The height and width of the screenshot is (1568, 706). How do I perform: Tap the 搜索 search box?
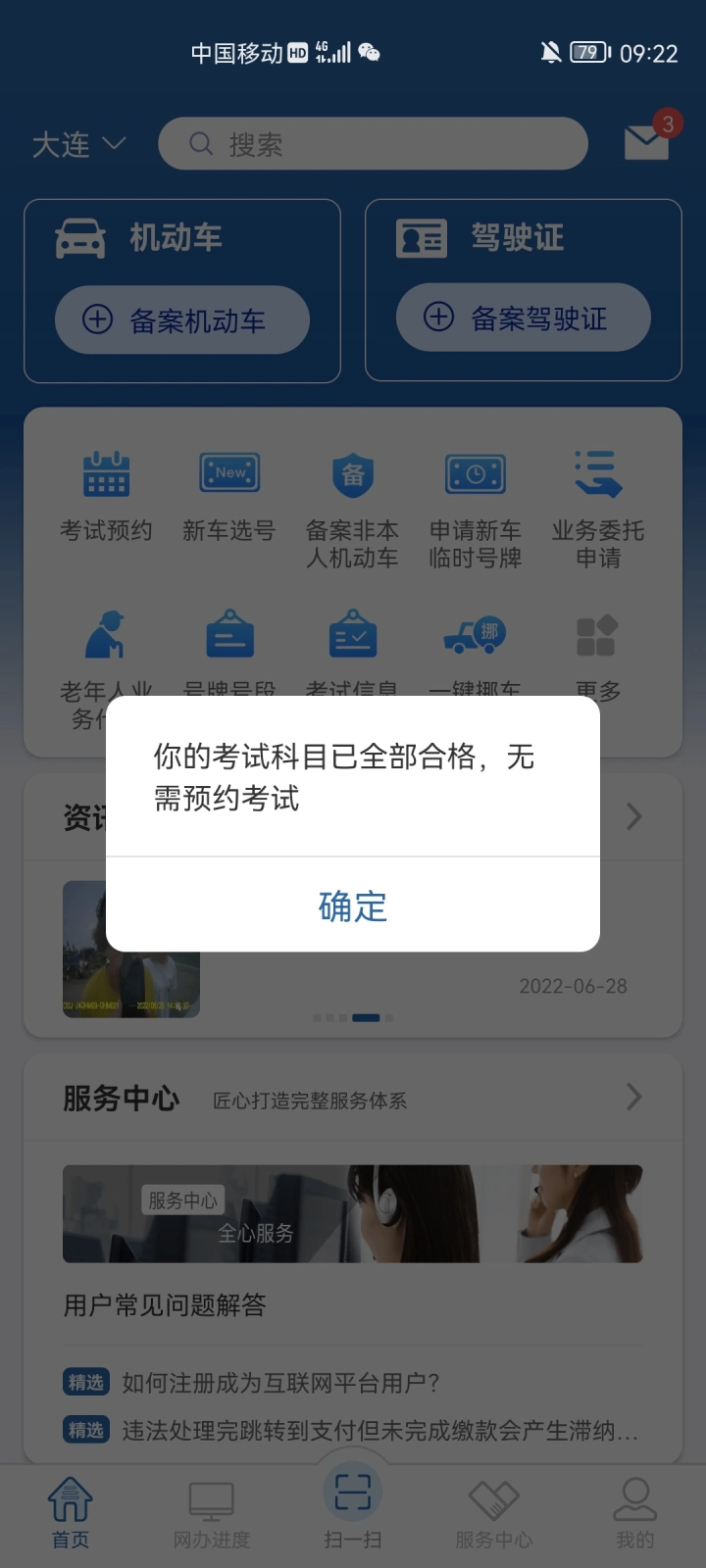click(373, 144)
